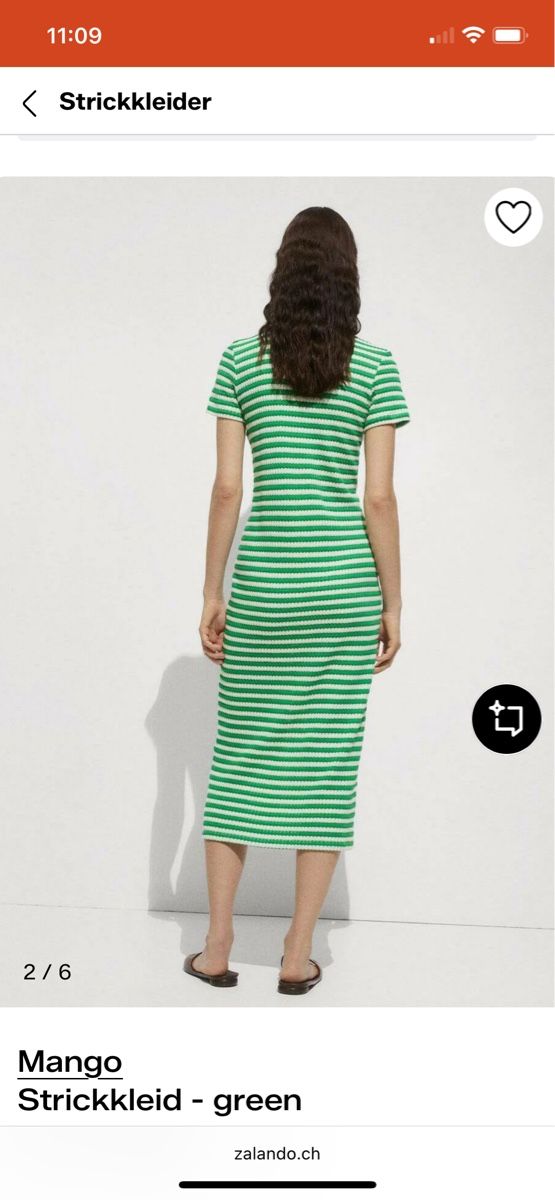Viewport: 555px width, 1200px height.
Task: Open the Mango brand link
Action: click(x=70, y=1061)
